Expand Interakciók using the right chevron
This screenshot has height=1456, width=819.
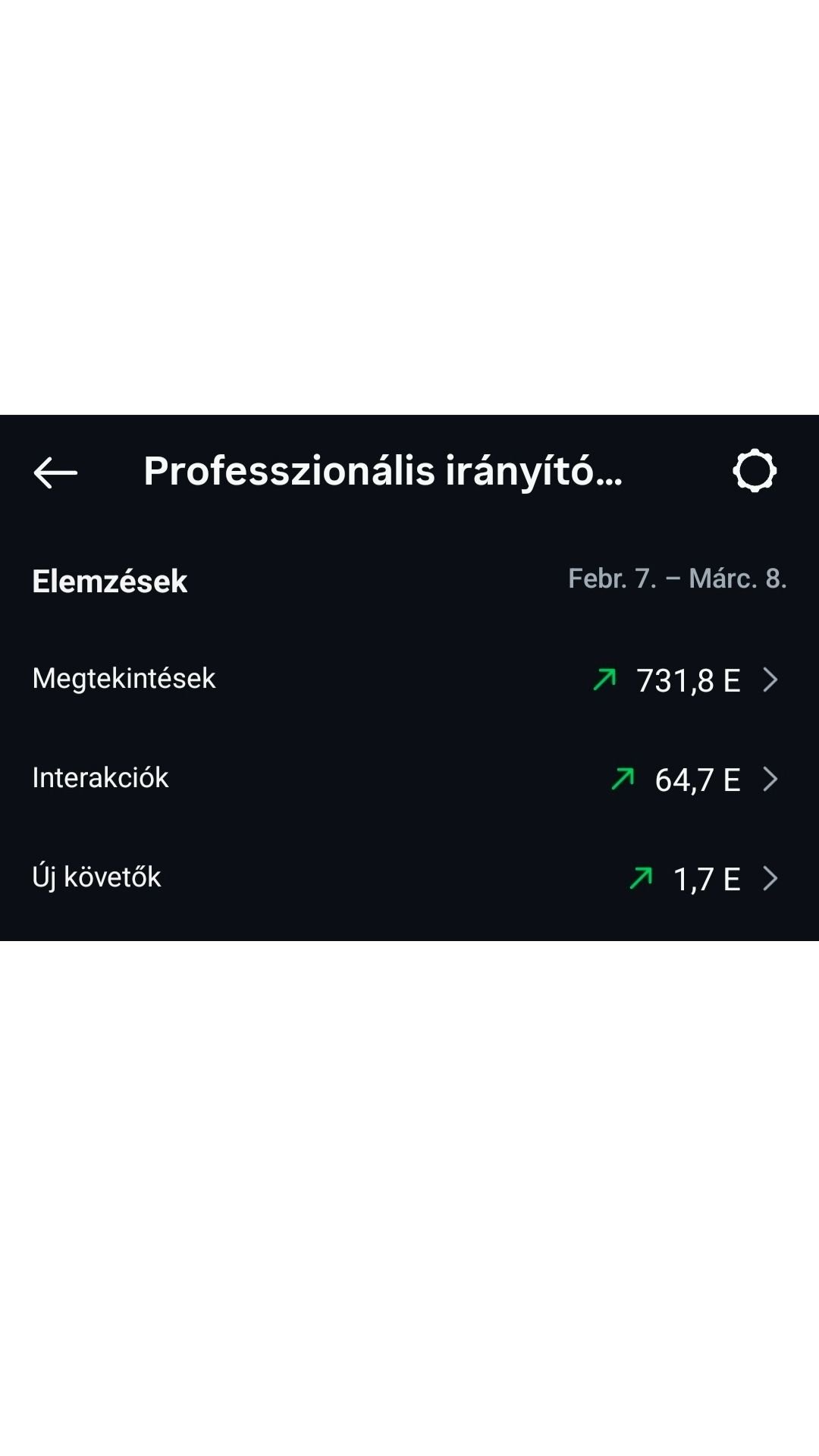tap(770, 778)
